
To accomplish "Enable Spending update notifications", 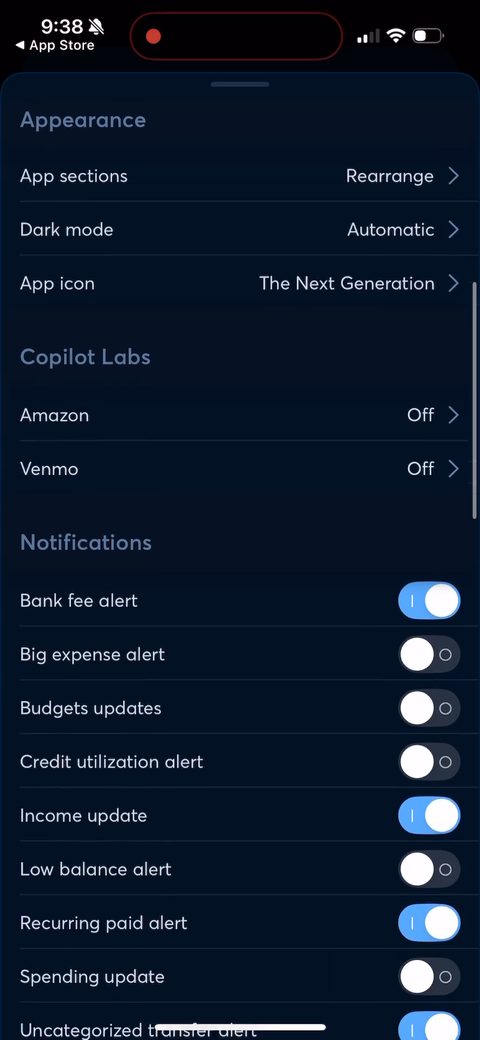I will [429, 976].
